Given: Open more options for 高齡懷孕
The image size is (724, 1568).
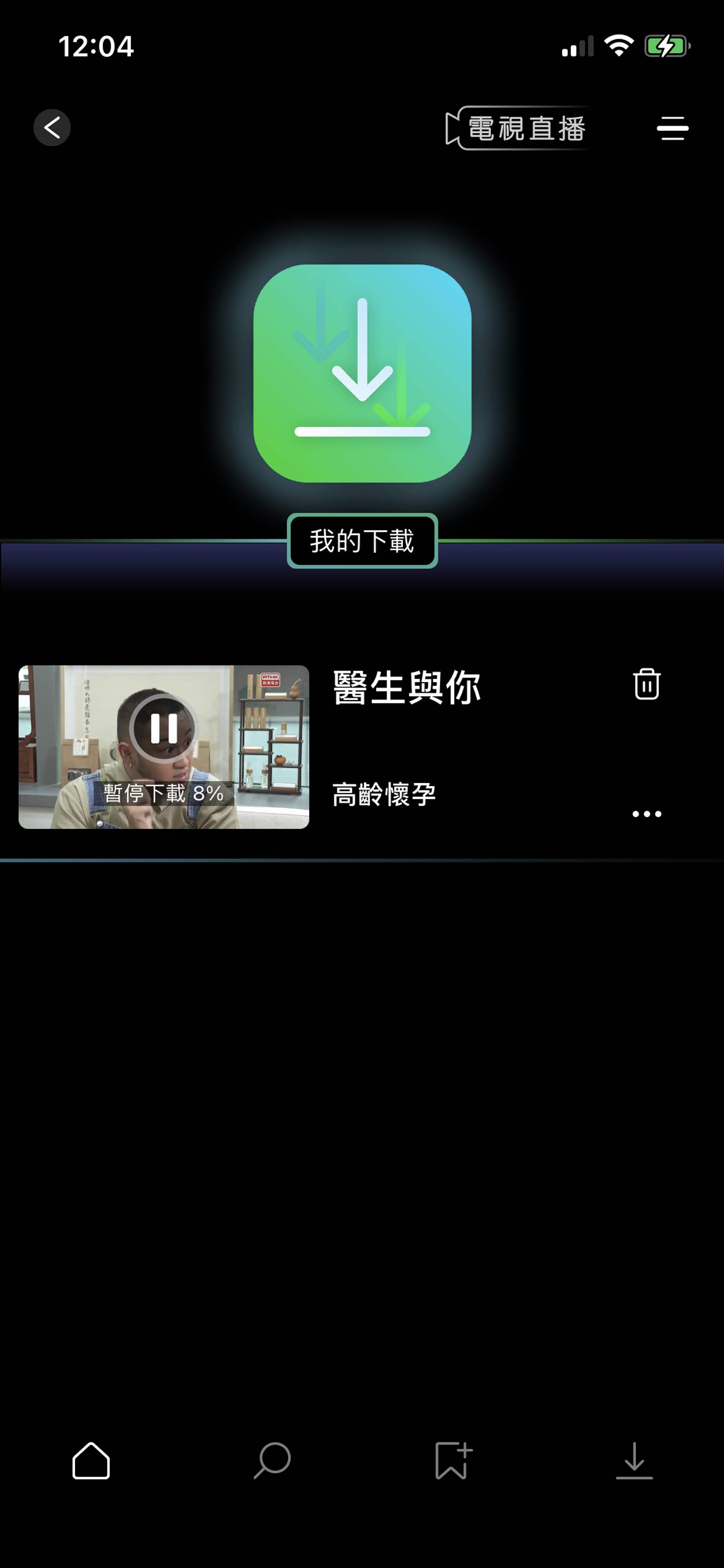Looking at the screenshot, I should coord(646,814).
